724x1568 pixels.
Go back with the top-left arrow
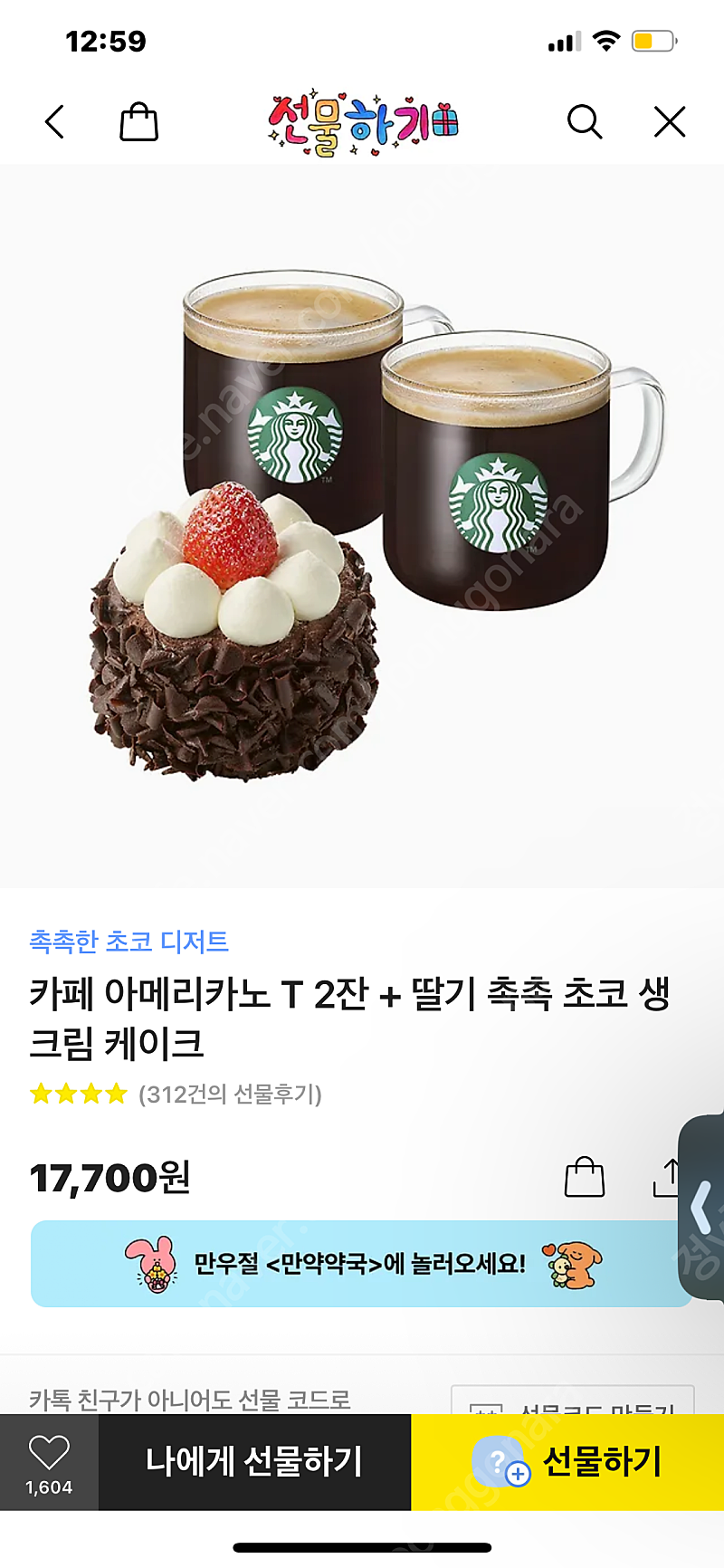[x=55, y=122]
